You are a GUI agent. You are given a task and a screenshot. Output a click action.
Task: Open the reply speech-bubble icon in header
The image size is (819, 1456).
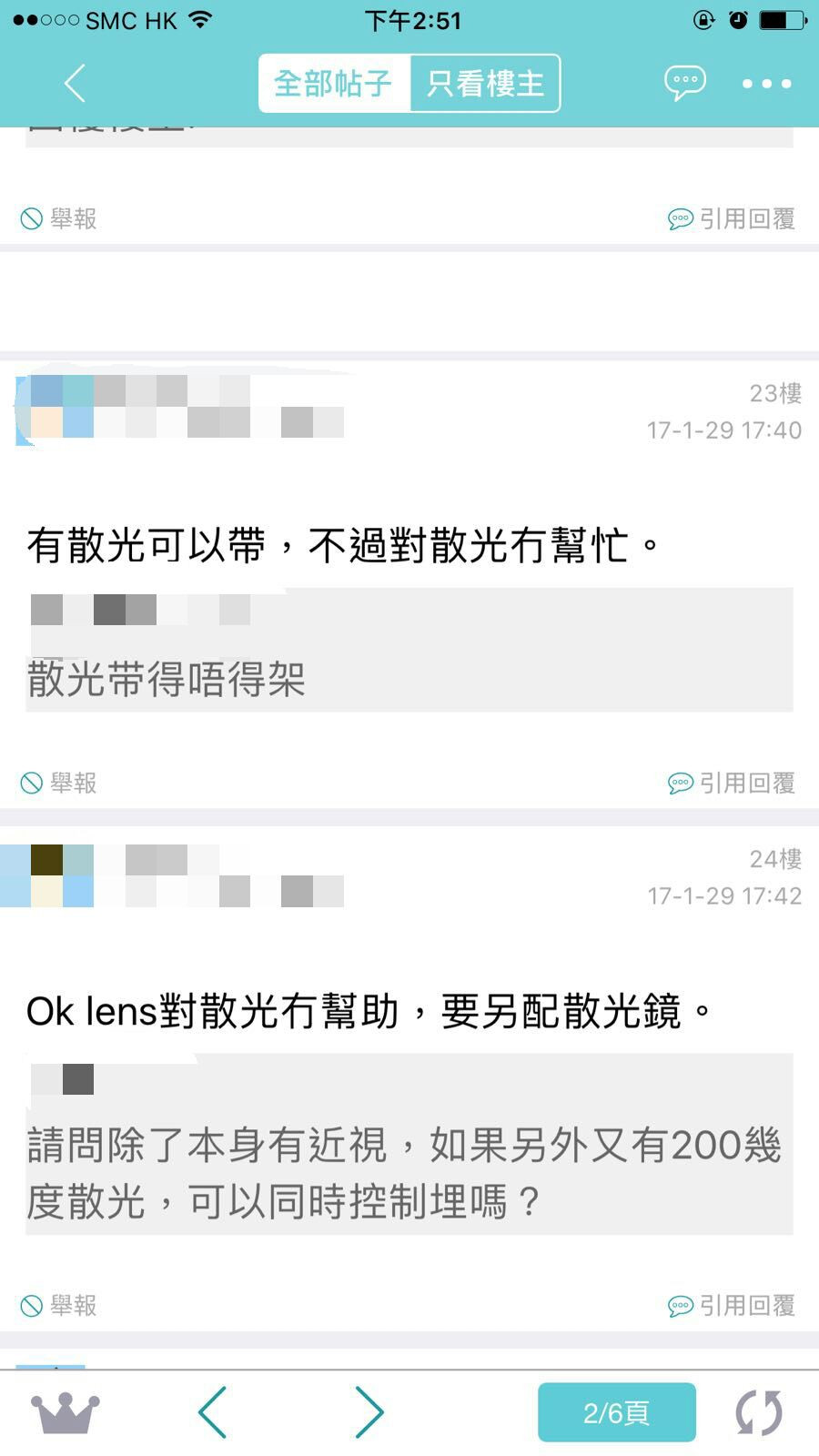684,84
